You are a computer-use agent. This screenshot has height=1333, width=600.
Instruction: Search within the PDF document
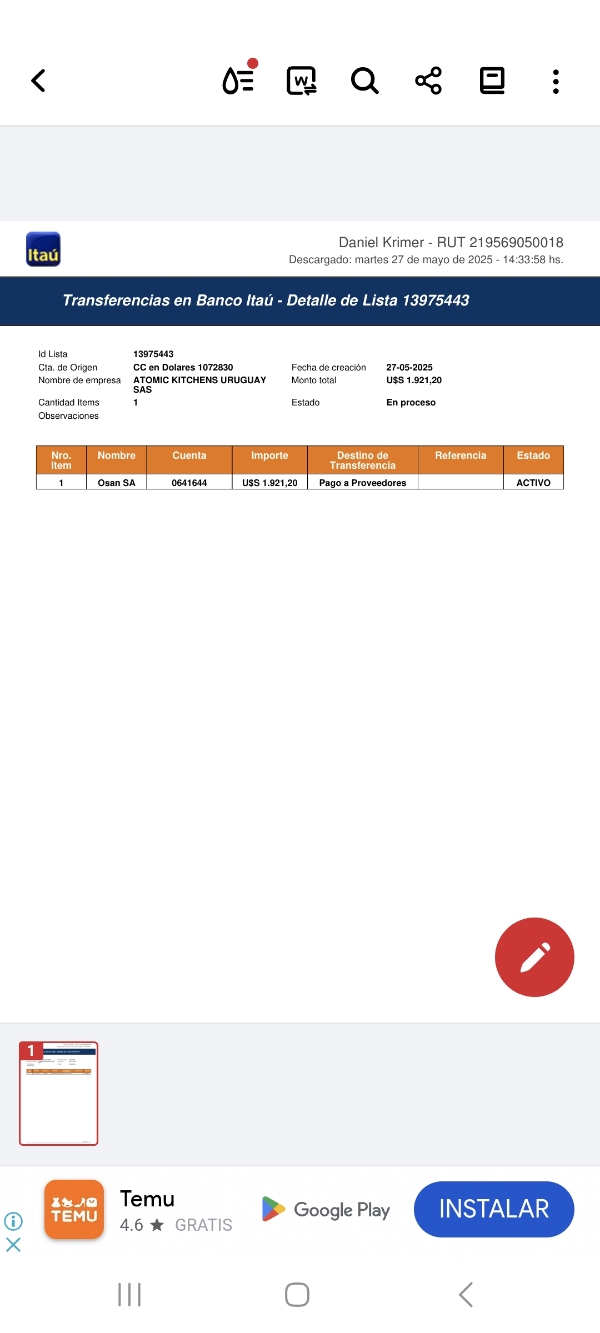[x=365, y=81]
